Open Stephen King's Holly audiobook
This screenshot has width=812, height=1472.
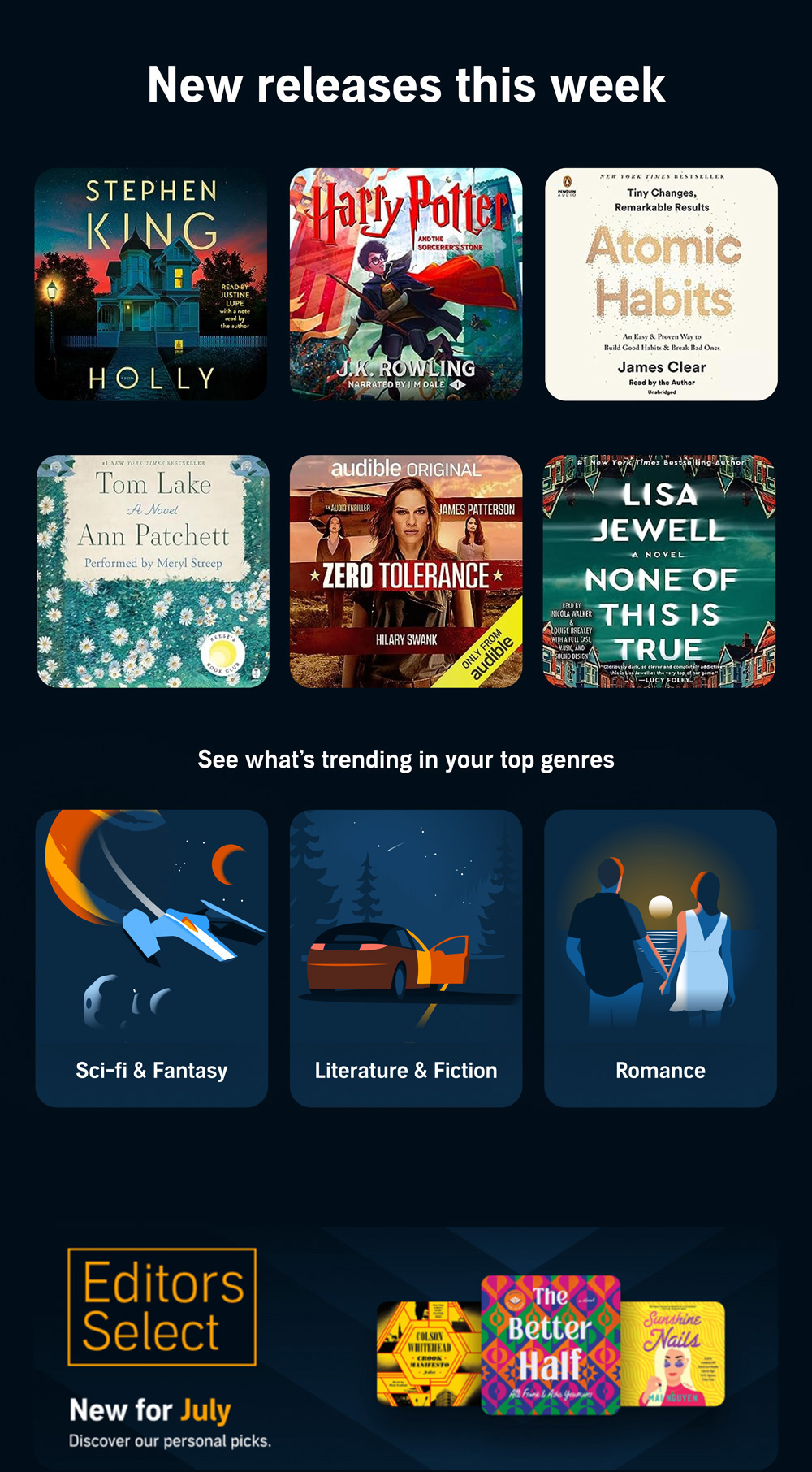[151, 284]
